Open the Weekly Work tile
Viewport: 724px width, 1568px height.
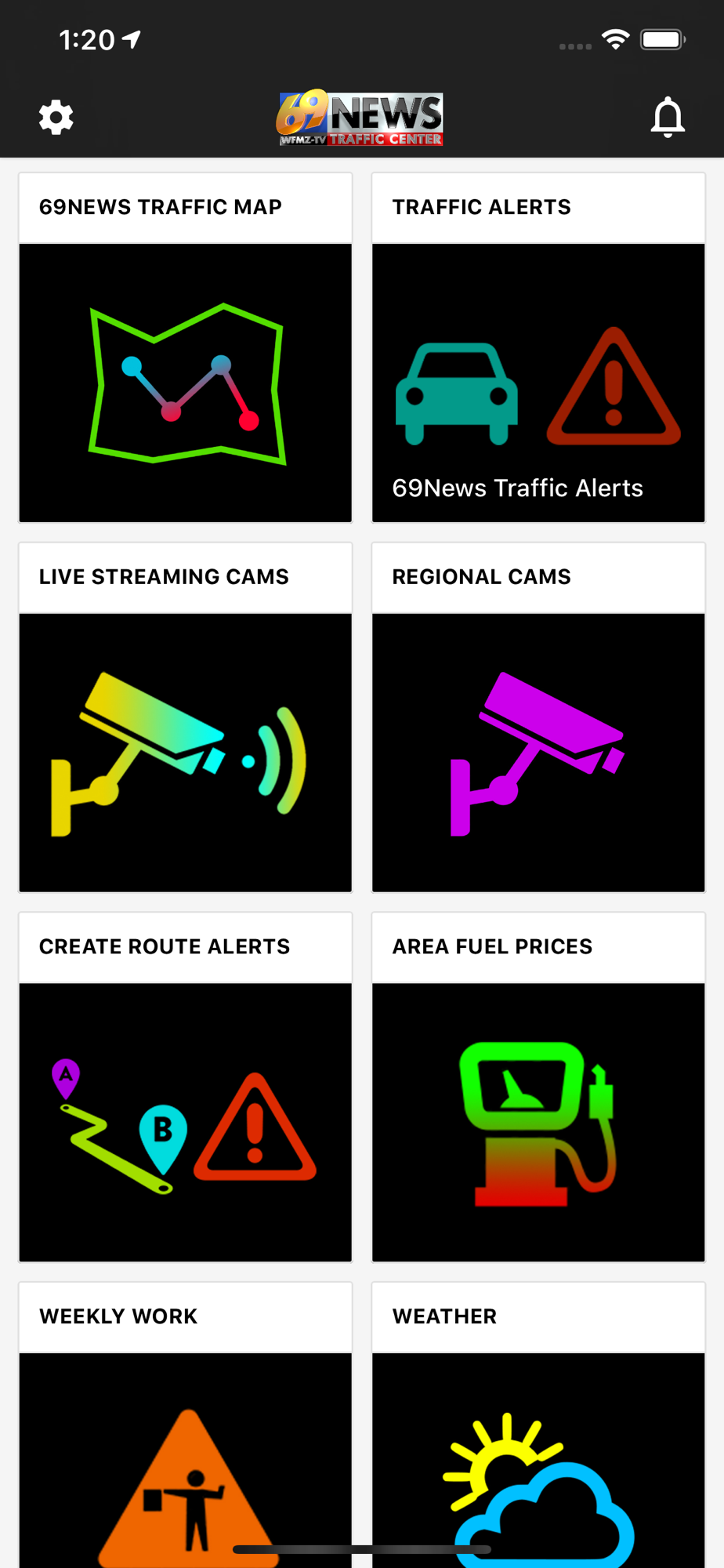click(x=186, y=1425)
